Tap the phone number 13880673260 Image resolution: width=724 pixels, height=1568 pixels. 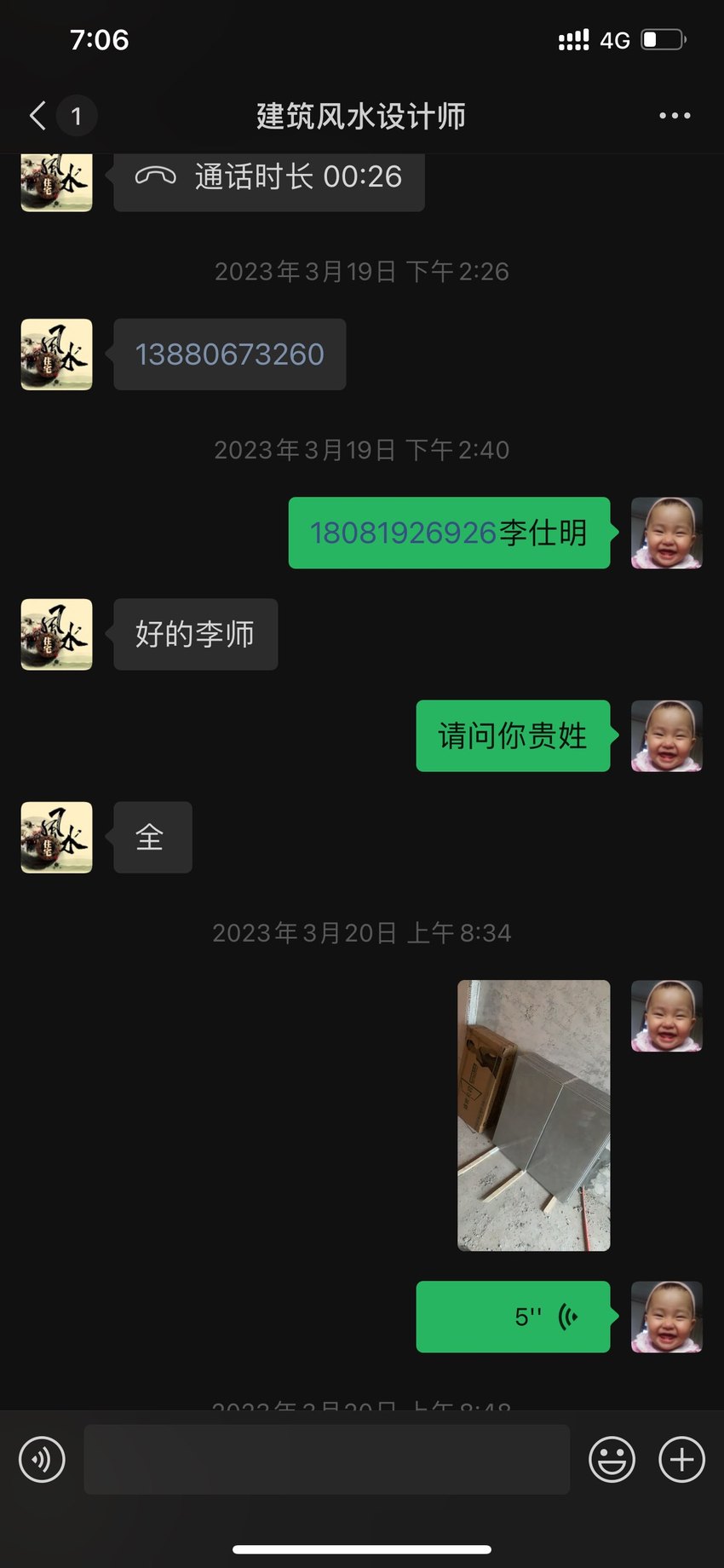point(230,355)
